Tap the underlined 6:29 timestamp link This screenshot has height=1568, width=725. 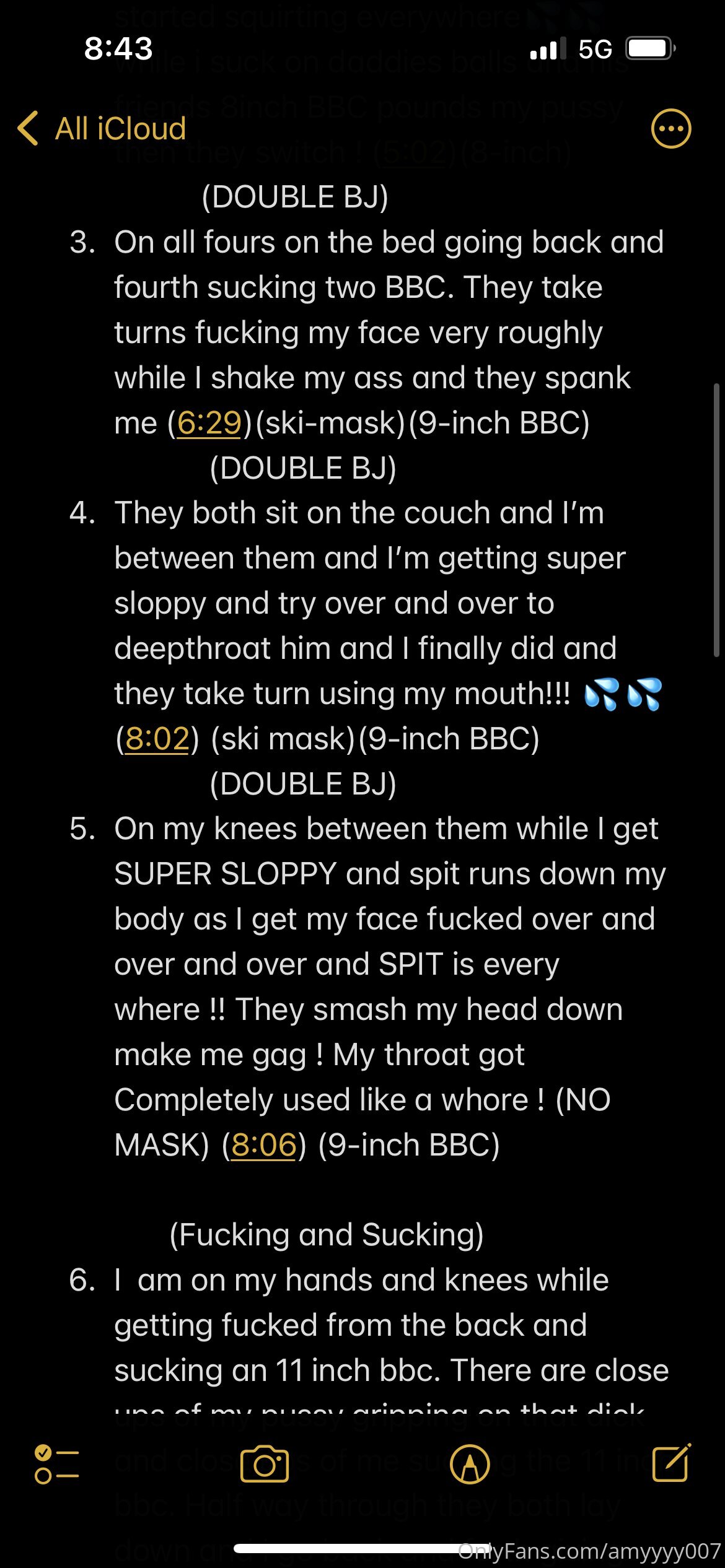[x=209, y=424]
